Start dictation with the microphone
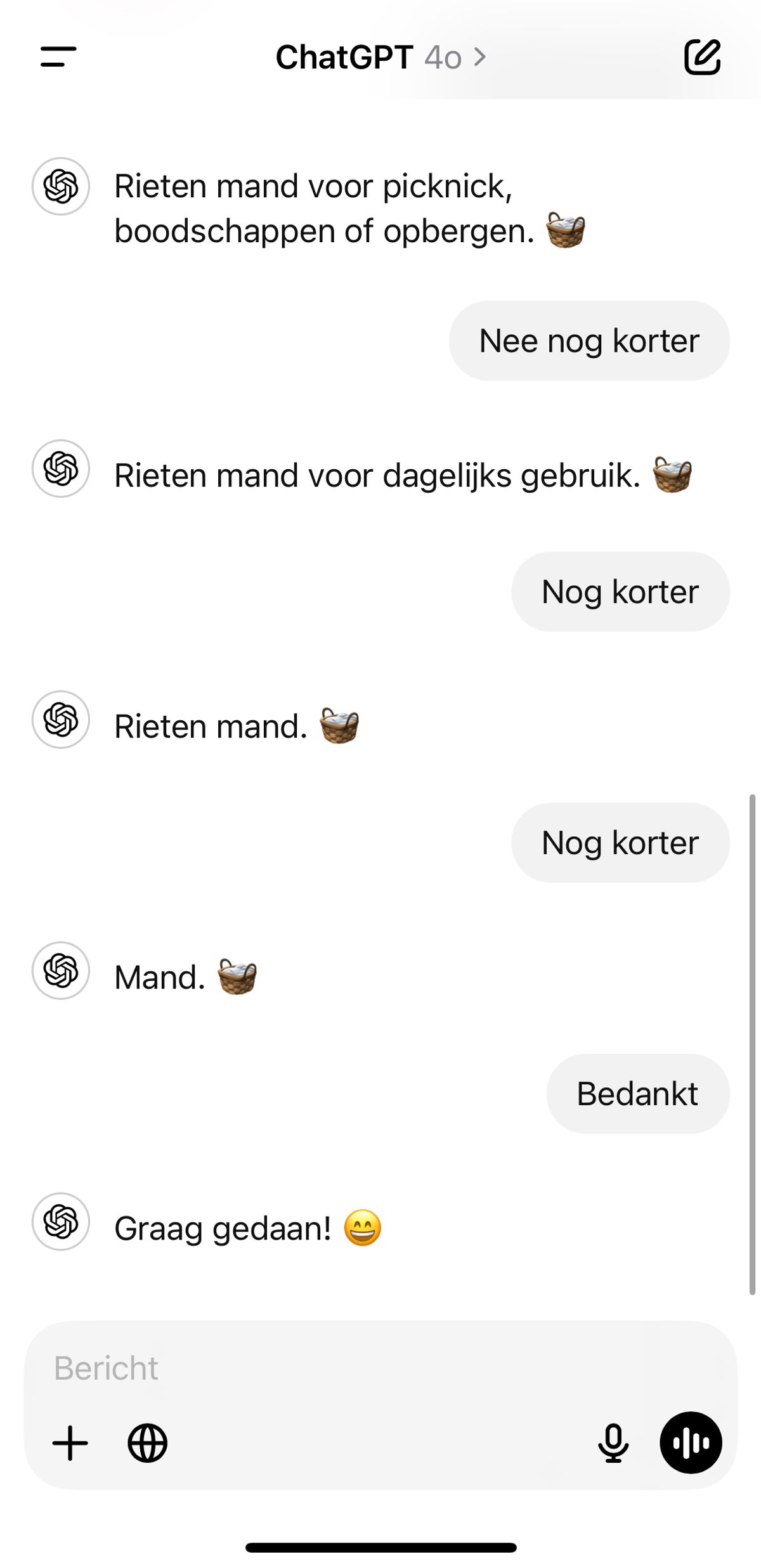The image size is (761, 1568). [x=613, y=1444]
